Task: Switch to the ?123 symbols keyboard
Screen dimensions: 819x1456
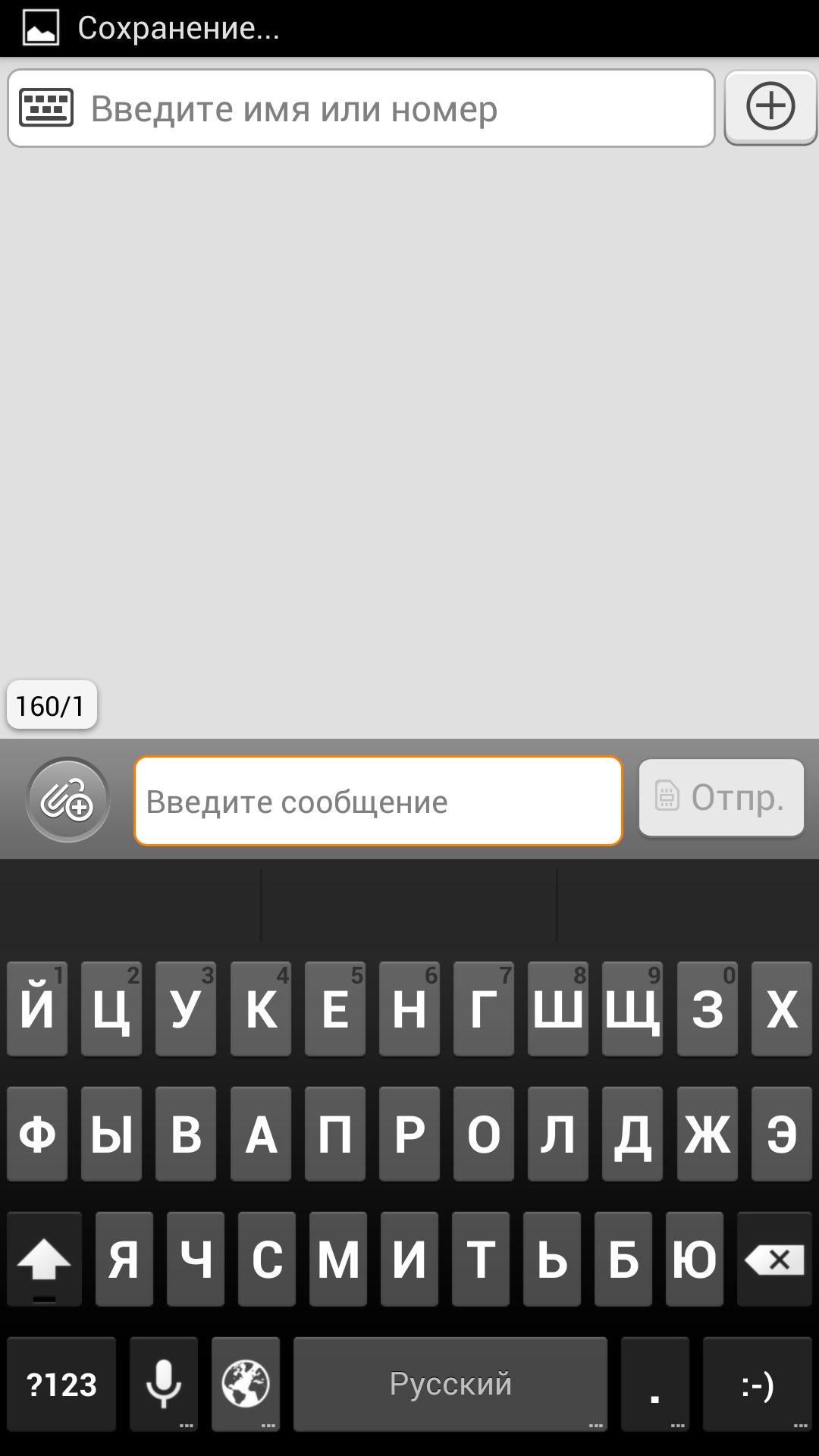Action: [61, 1384]
